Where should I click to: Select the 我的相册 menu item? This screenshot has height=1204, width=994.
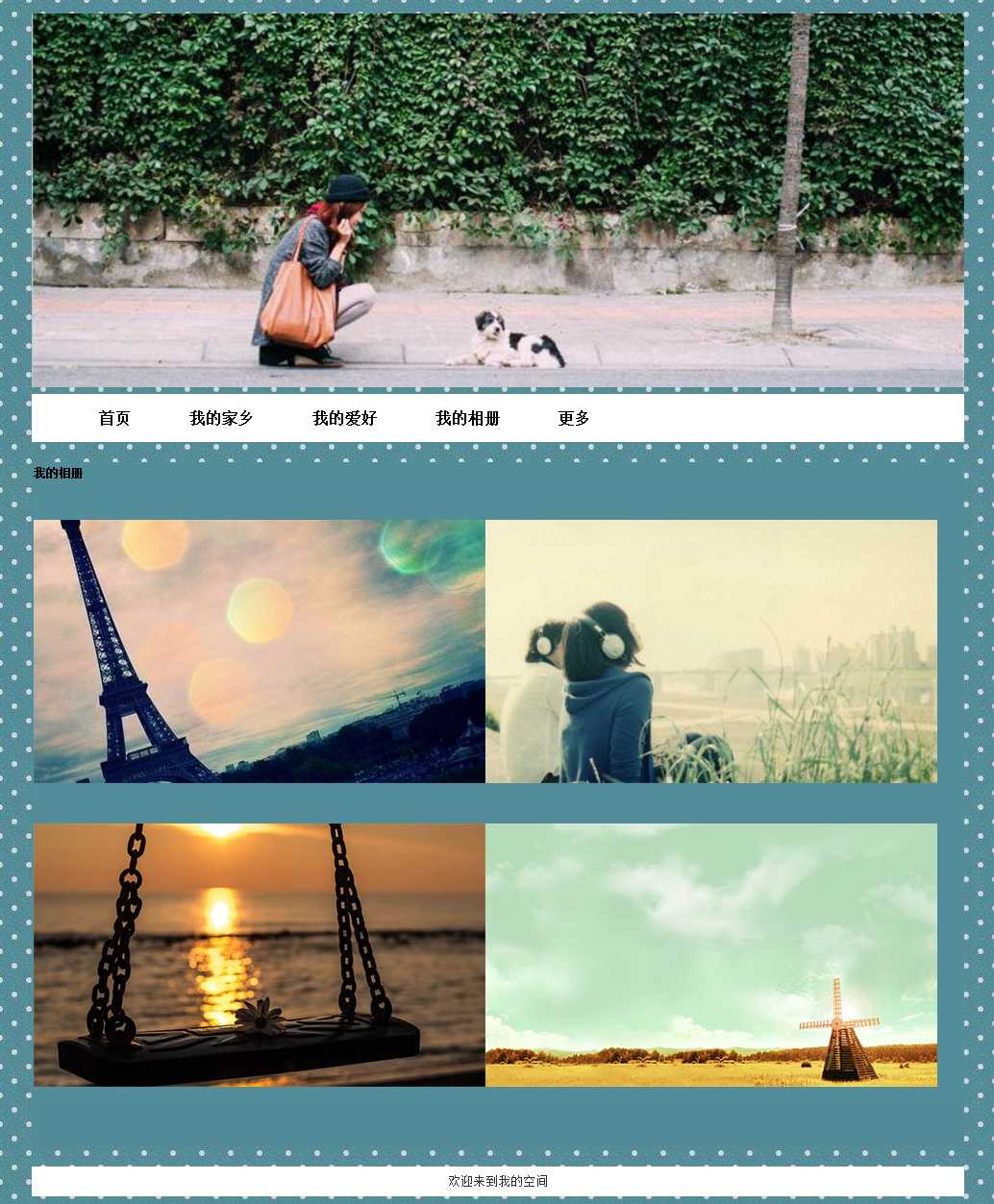467,418
